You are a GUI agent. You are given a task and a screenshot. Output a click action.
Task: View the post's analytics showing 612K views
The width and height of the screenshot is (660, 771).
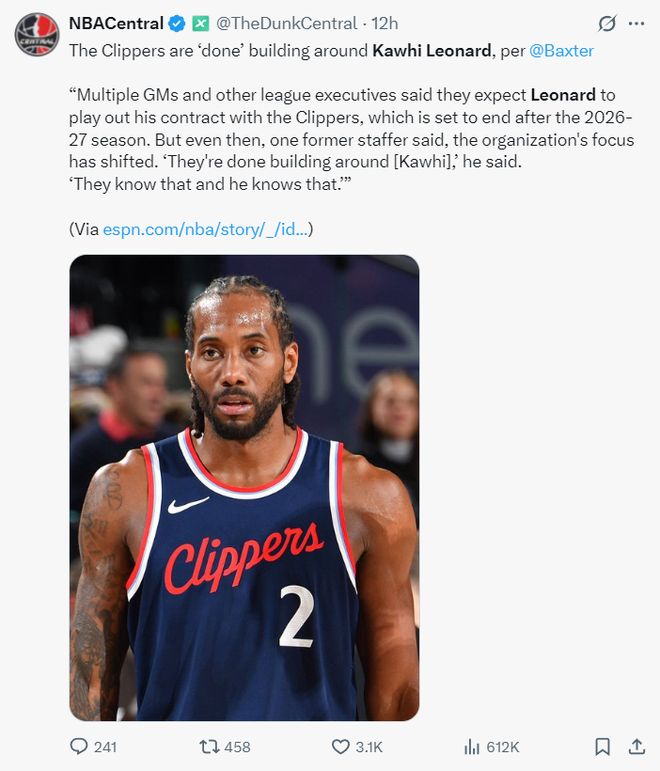click(472, 746)
